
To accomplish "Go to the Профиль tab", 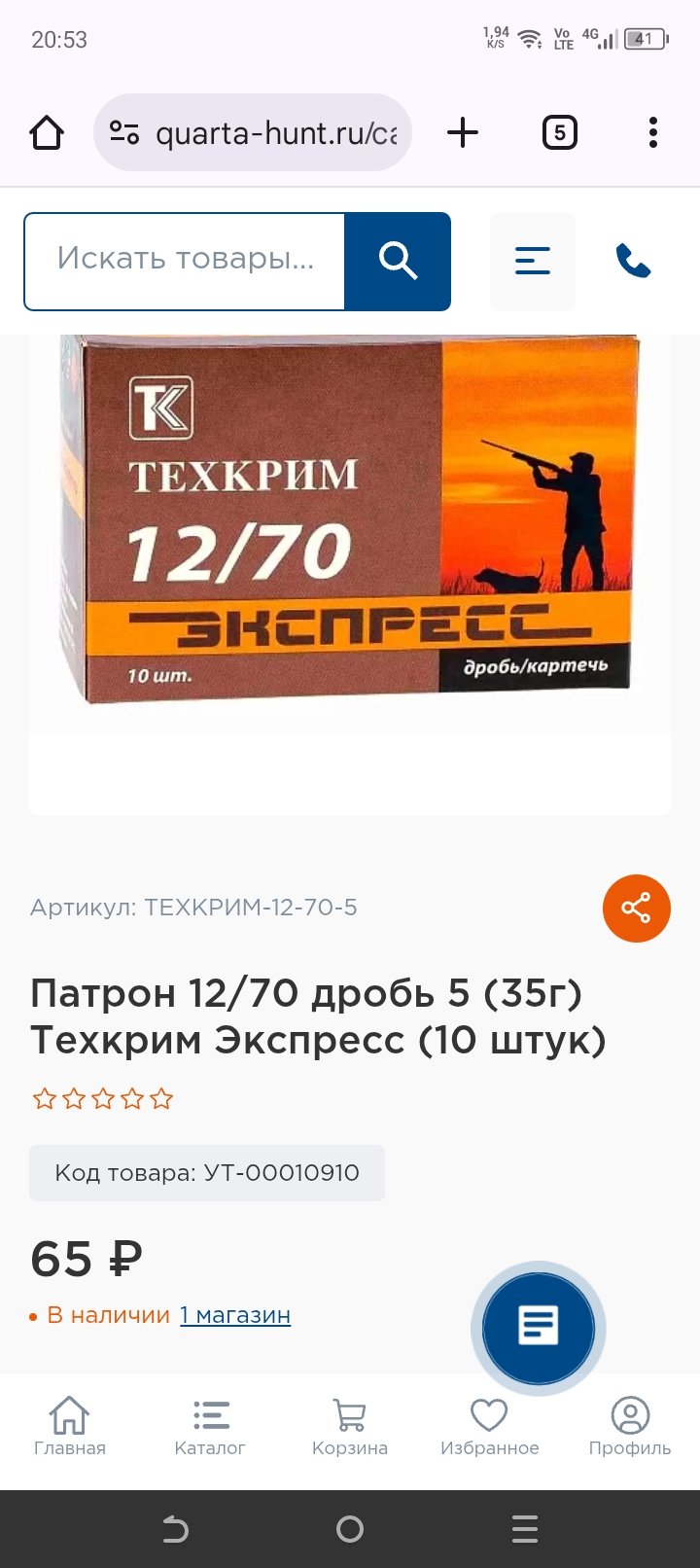I will (x=629, y=1426).
